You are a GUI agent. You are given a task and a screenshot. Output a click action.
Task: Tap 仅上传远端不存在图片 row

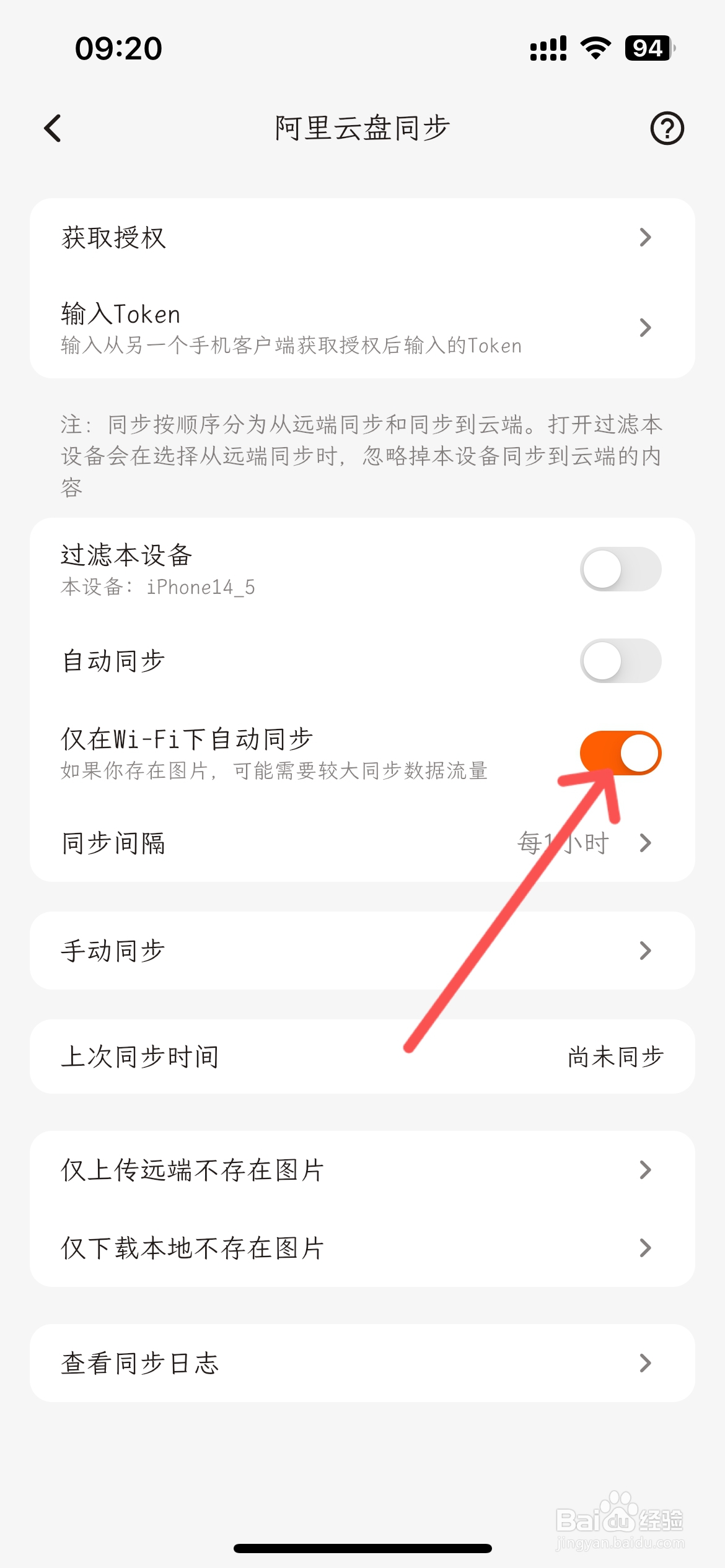[362, 1169]
